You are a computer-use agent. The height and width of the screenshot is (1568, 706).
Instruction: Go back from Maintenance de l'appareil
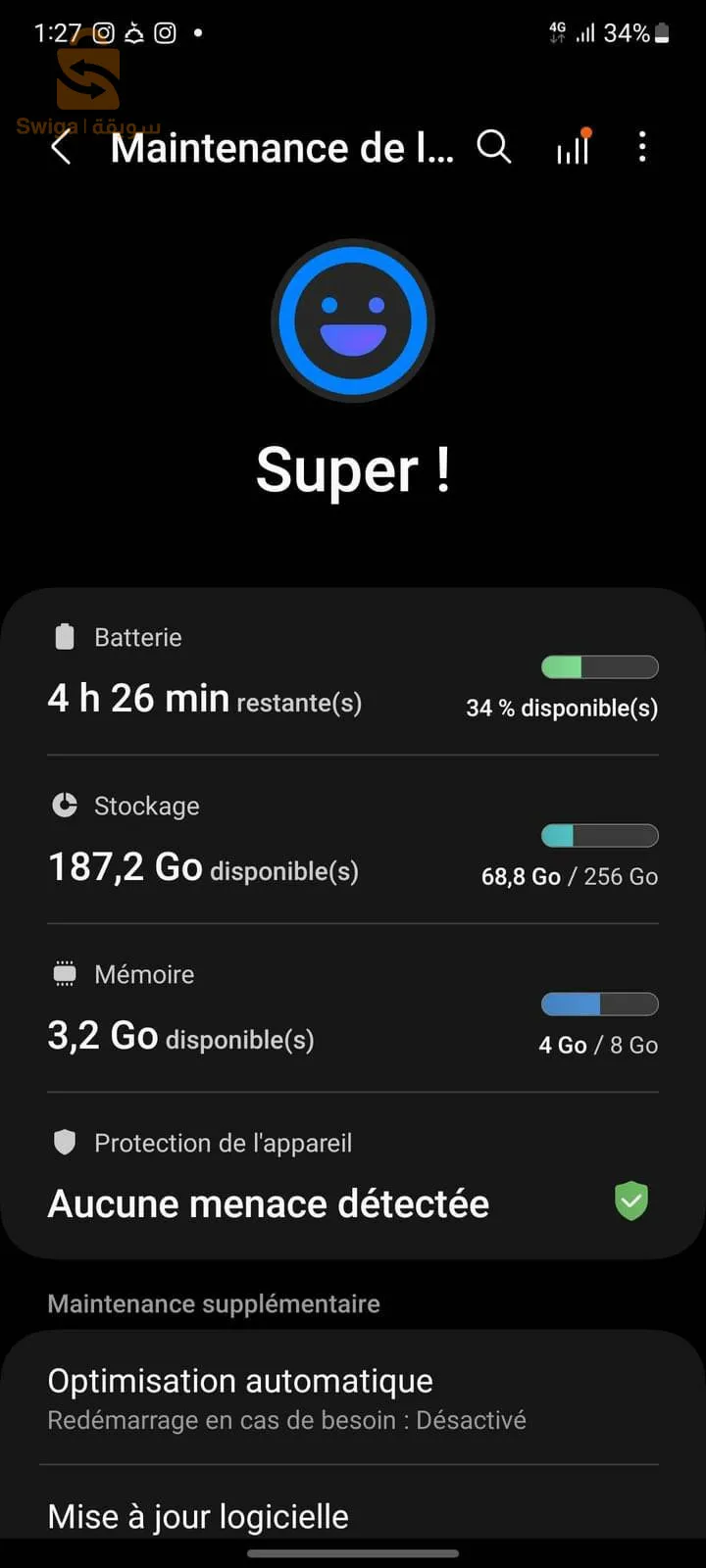point(61,148)
